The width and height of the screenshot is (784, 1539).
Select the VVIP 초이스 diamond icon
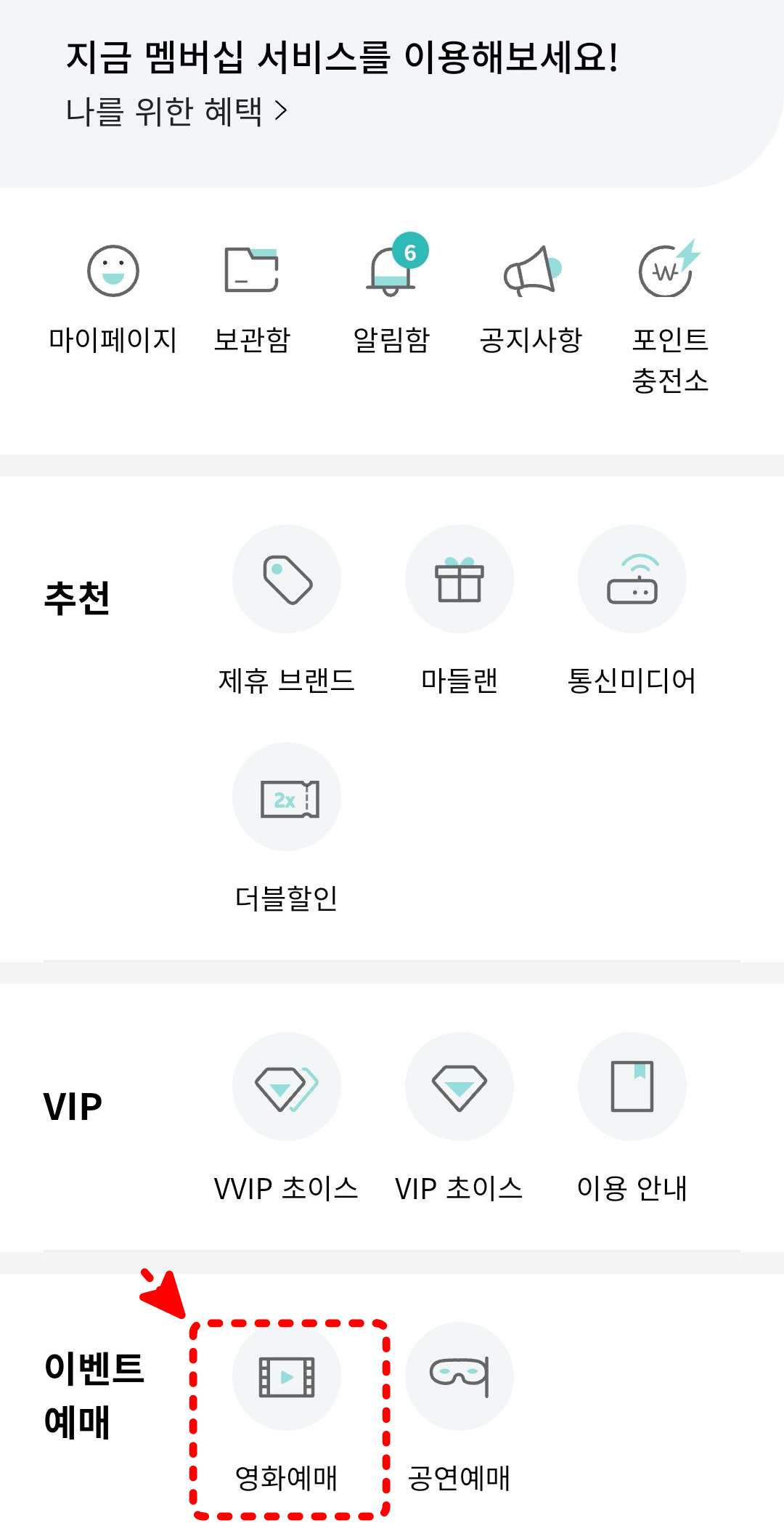(x=287, y=1086)
